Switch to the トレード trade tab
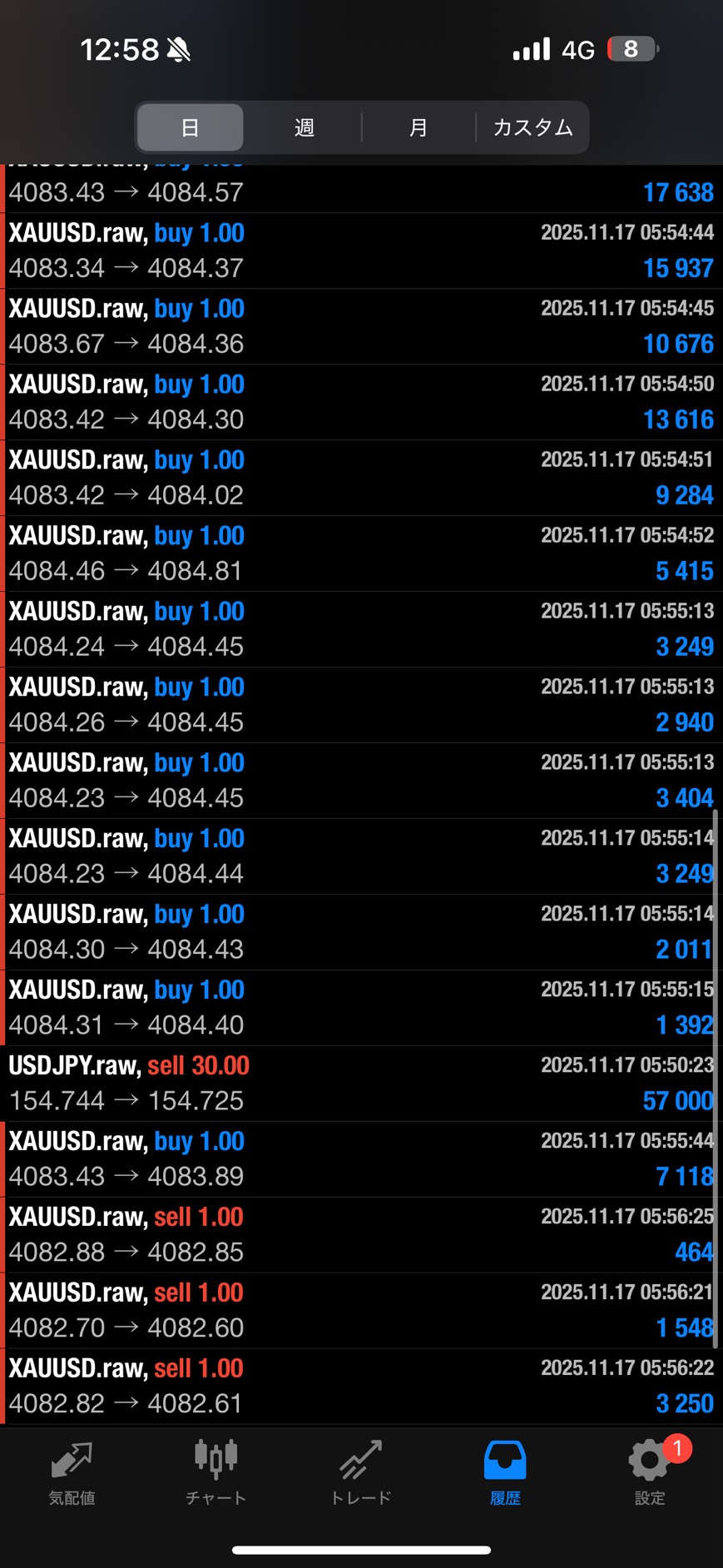 coord(361,1473)
